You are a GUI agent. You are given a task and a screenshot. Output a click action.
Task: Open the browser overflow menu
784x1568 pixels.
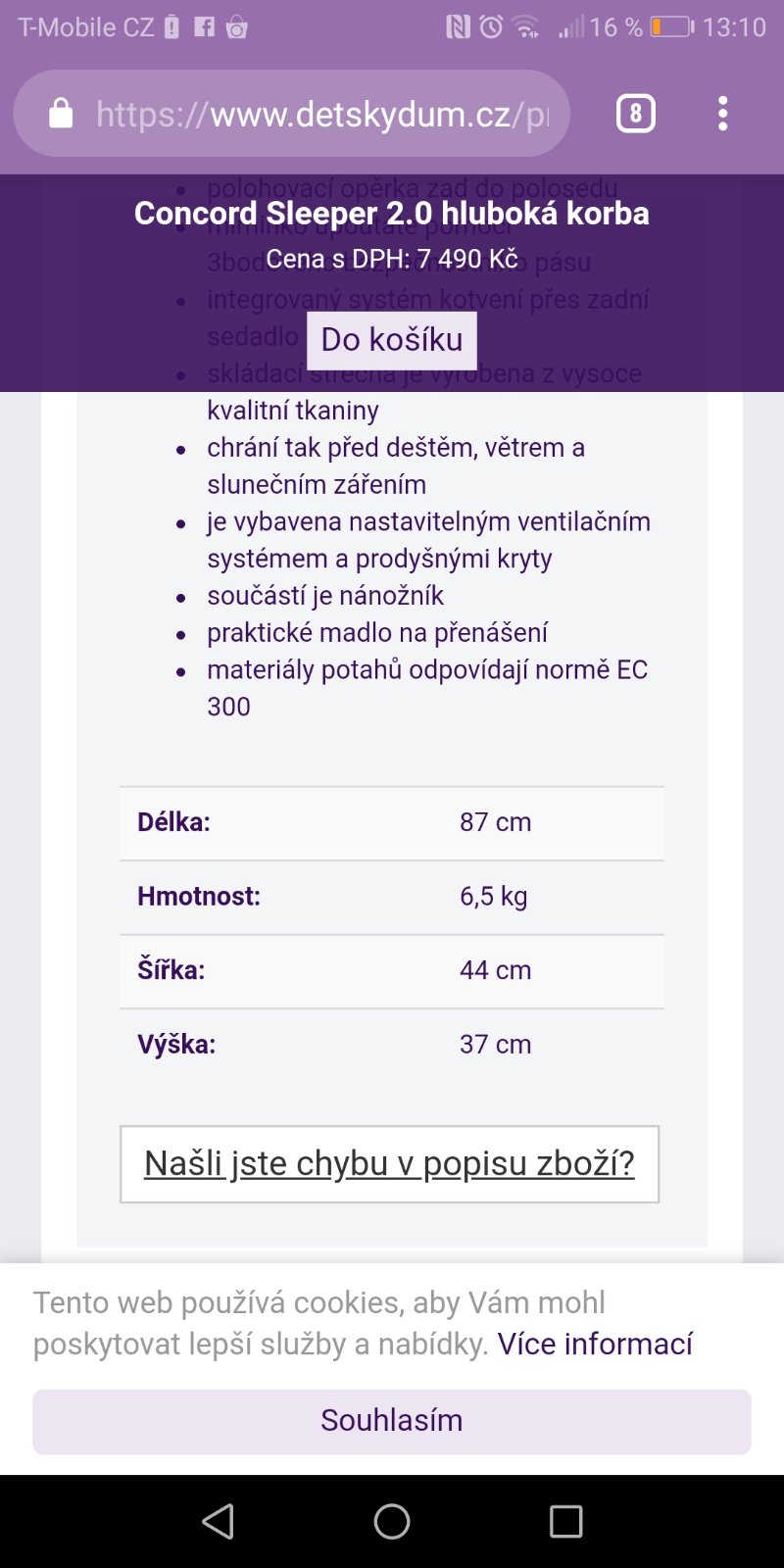pyautogui.click(x=722, y=115)
